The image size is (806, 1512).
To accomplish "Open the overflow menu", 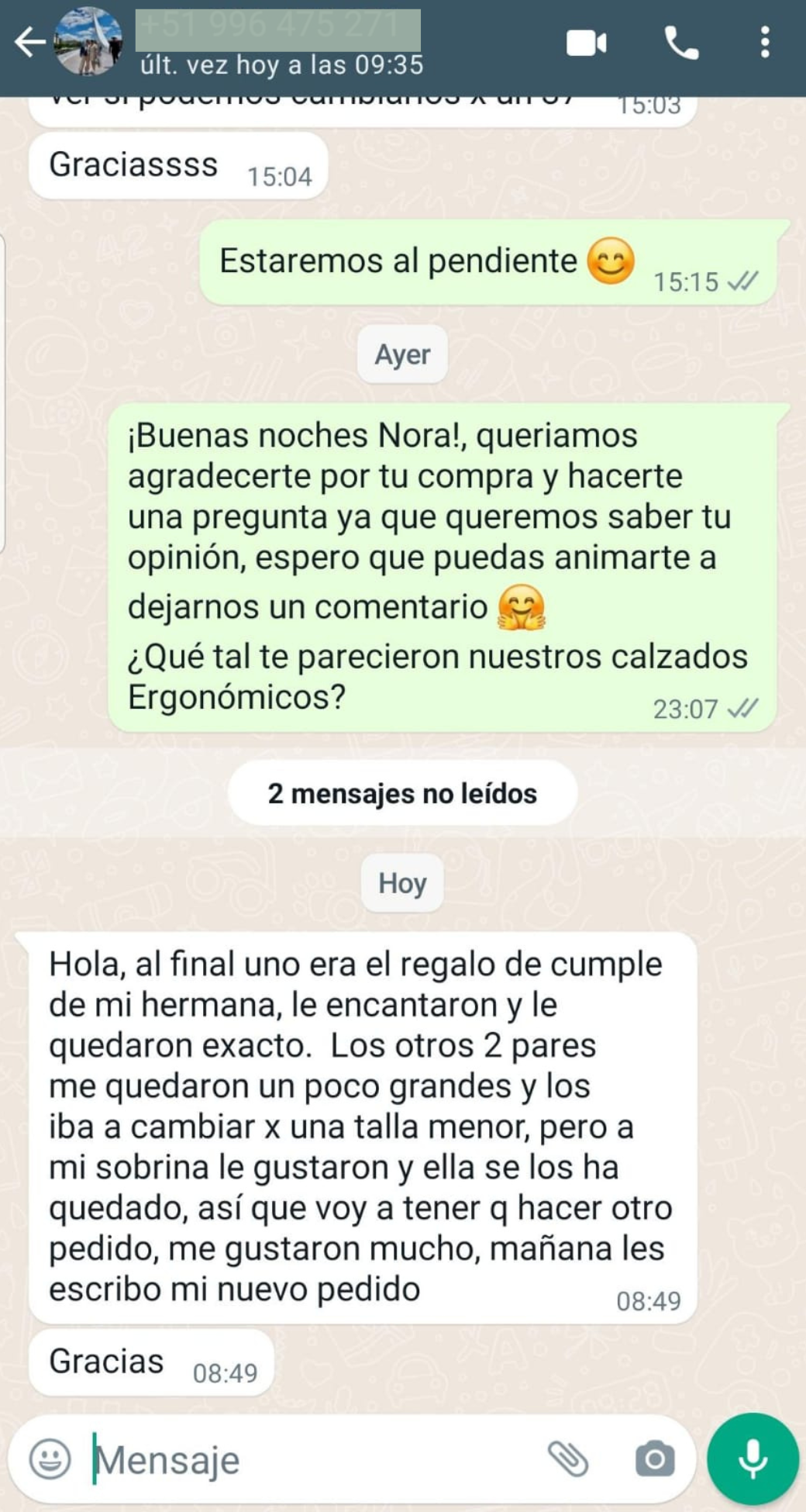I will coord(765,43).
